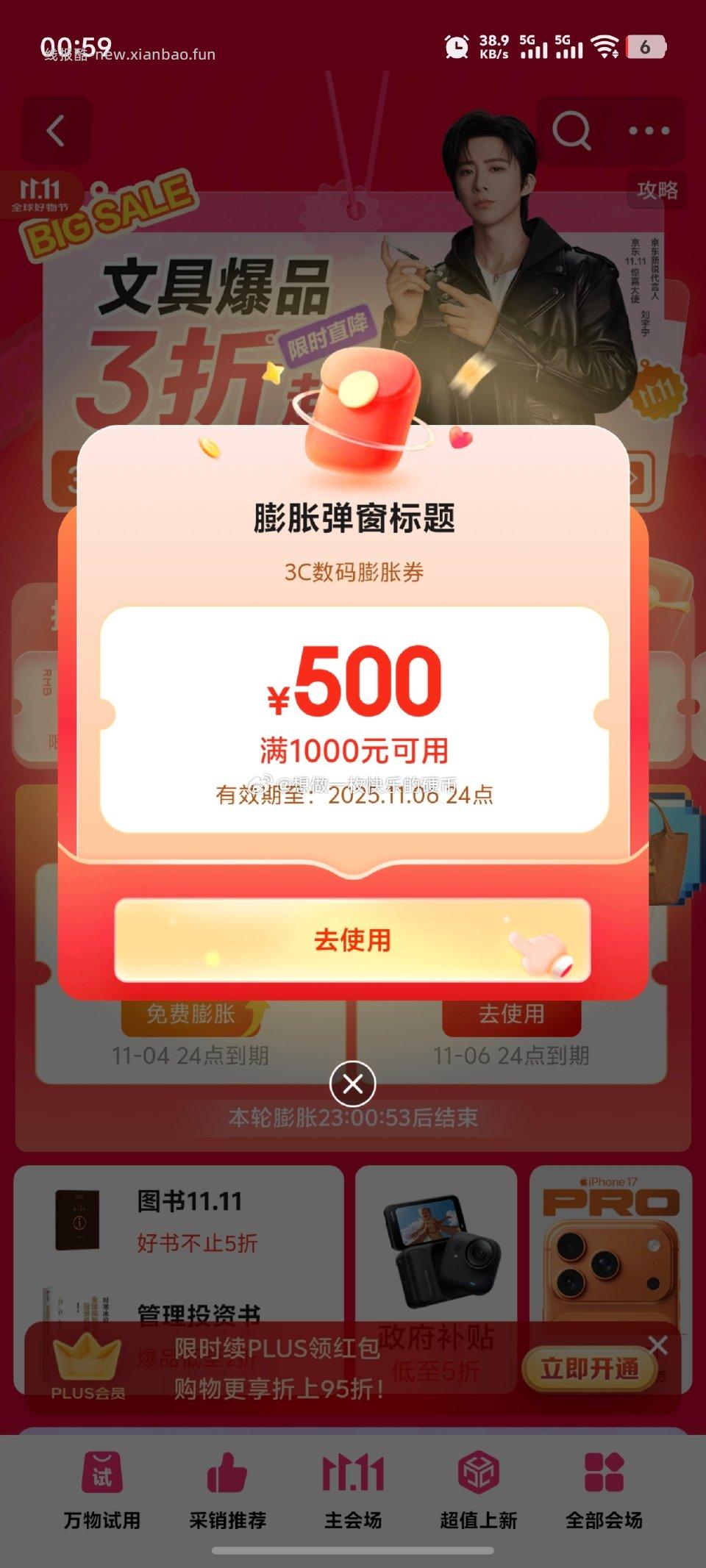Open the search icon
The image size is (706, 1568).
point(571,131)
